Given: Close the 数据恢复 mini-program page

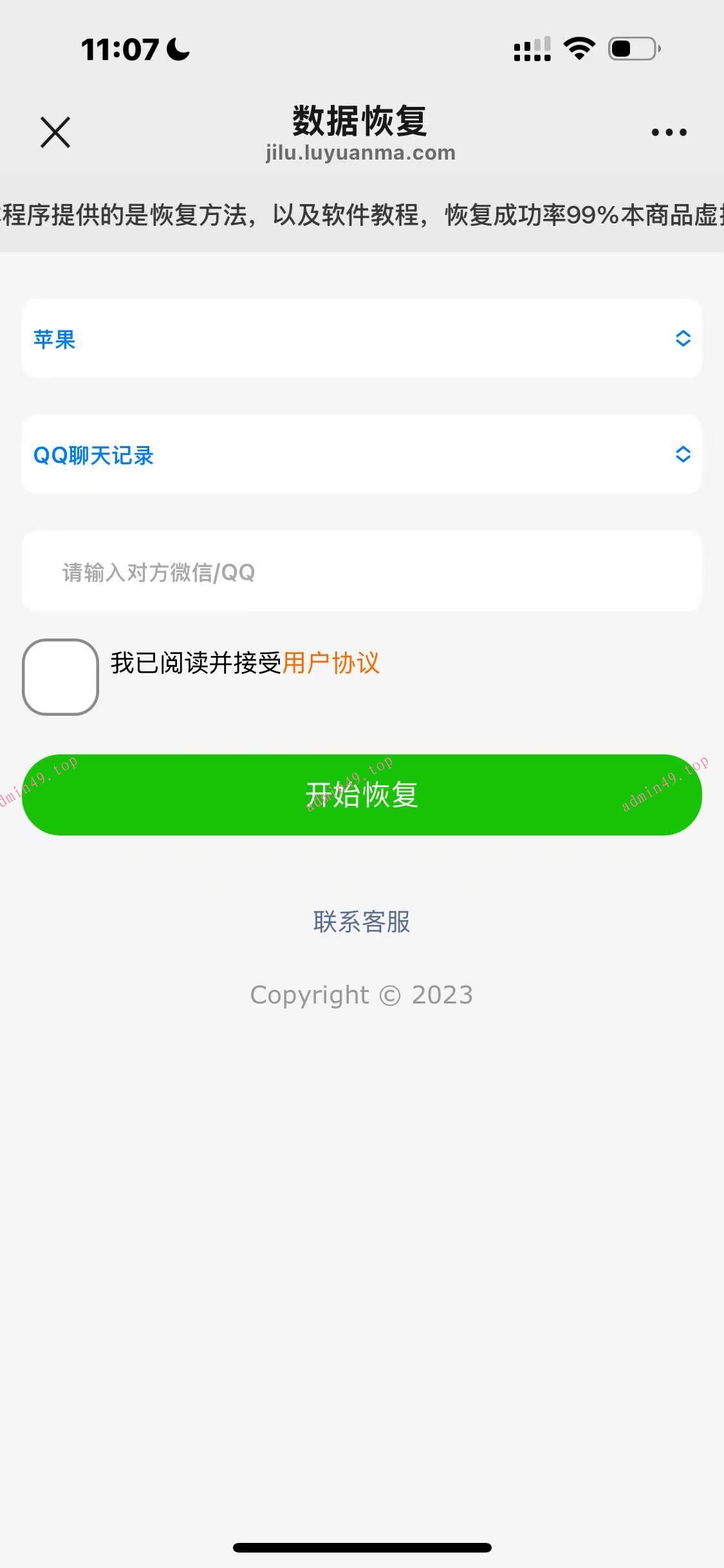Looking at the screenshot, I should [x=55, y=131].
